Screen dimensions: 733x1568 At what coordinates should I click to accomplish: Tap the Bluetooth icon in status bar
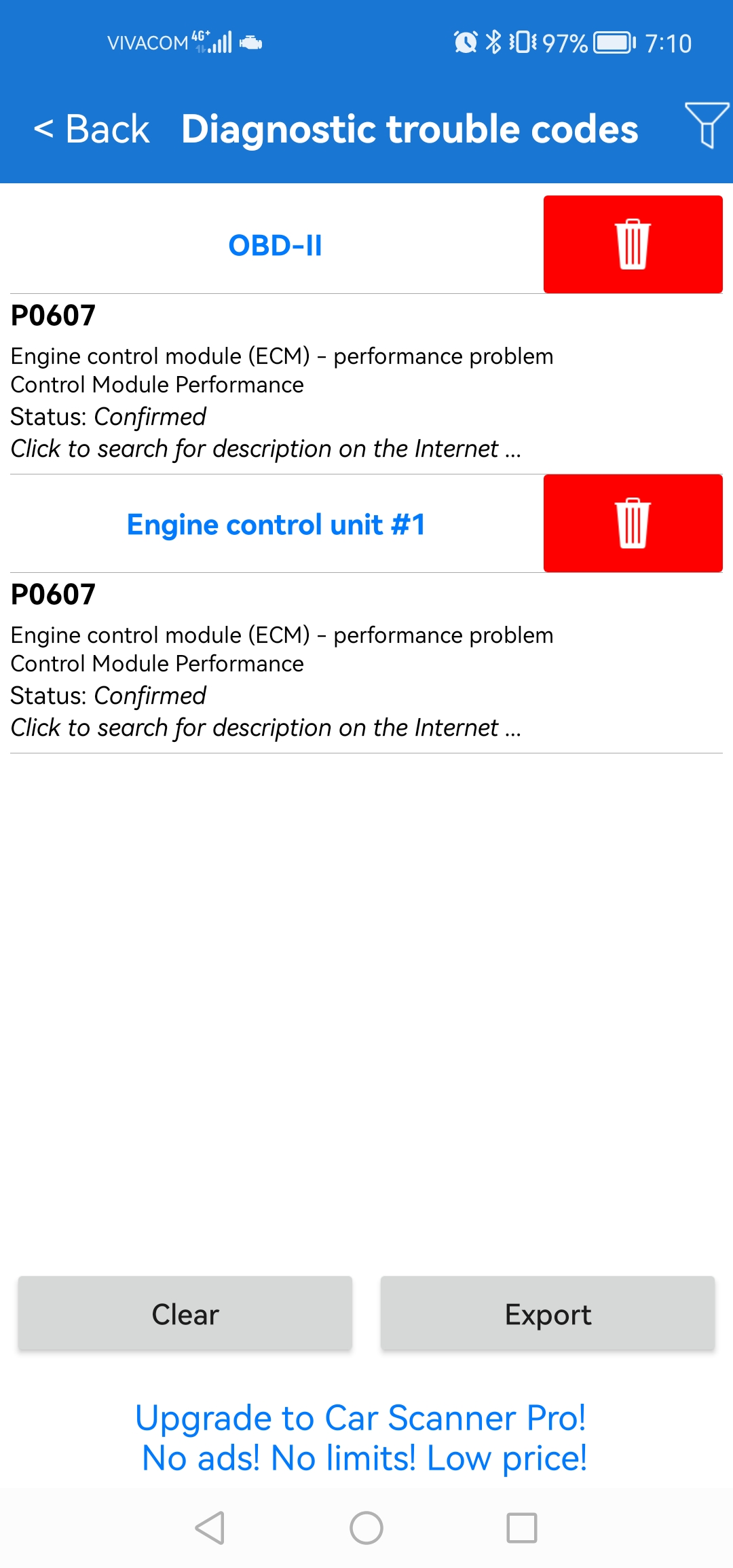[x=494, y=42]
